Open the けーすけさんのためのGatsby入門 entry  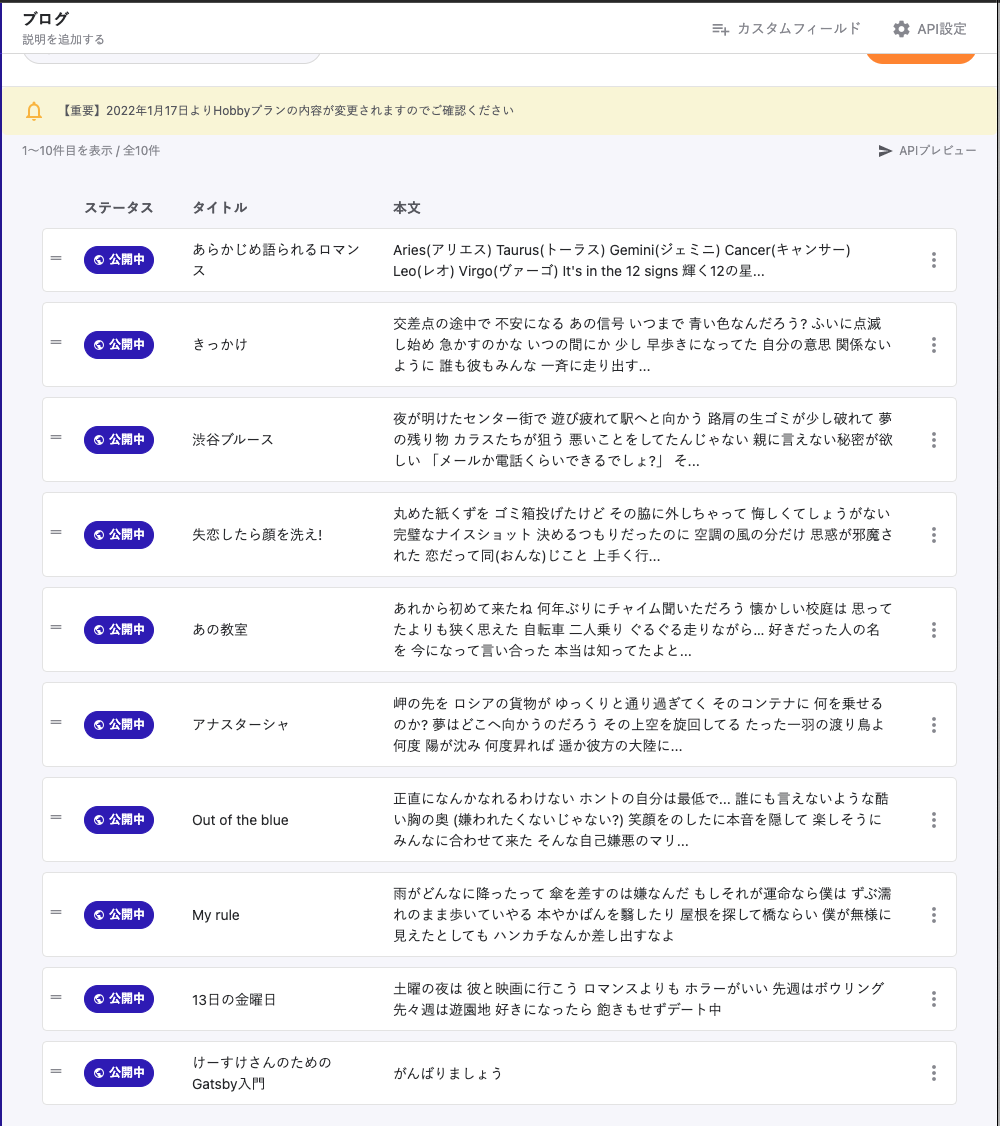pos(262,1073)
